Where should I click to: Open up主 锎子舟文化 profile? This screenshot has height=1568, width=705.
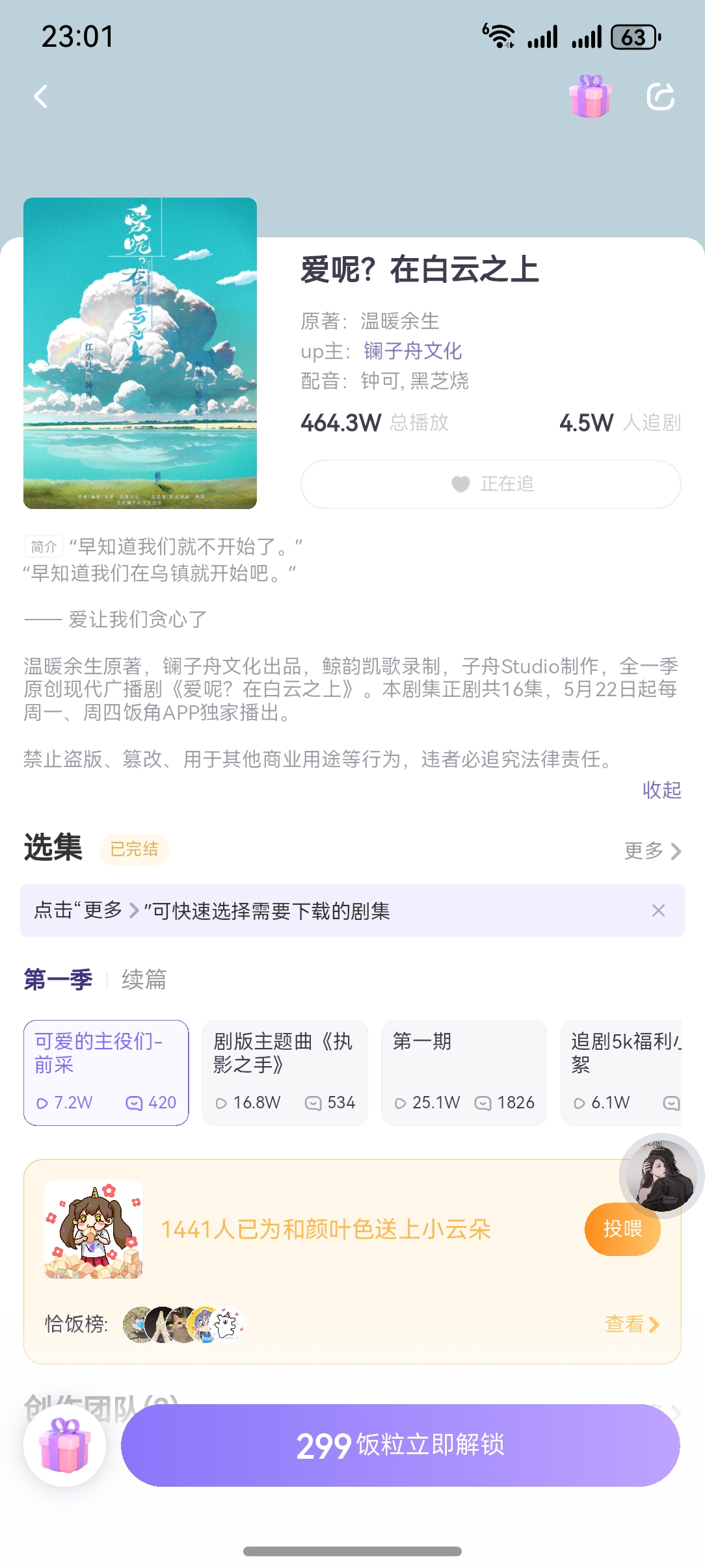click(412, 351)
